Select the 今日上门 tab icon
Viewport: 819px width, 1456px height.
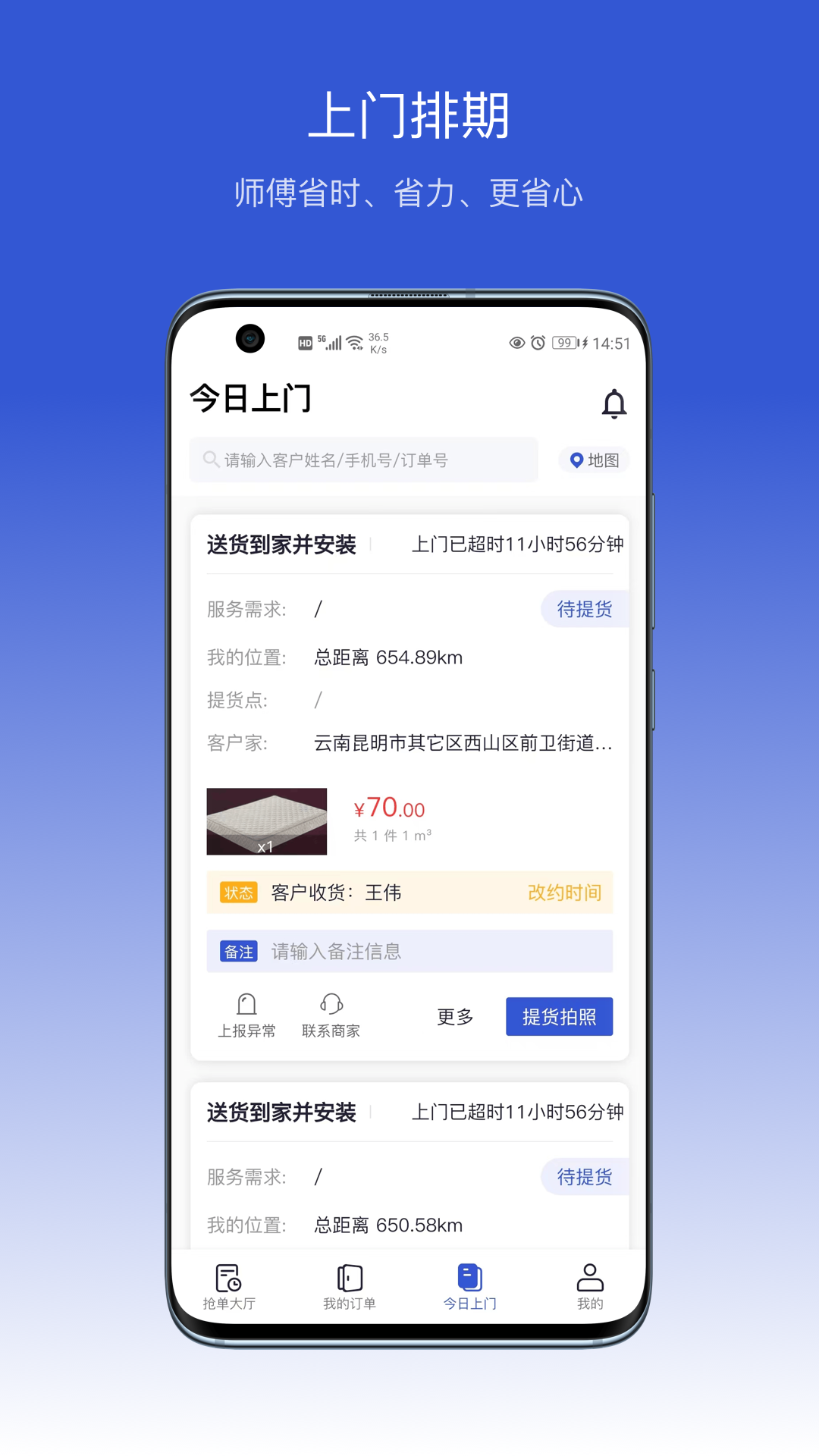click(471, 1276)
